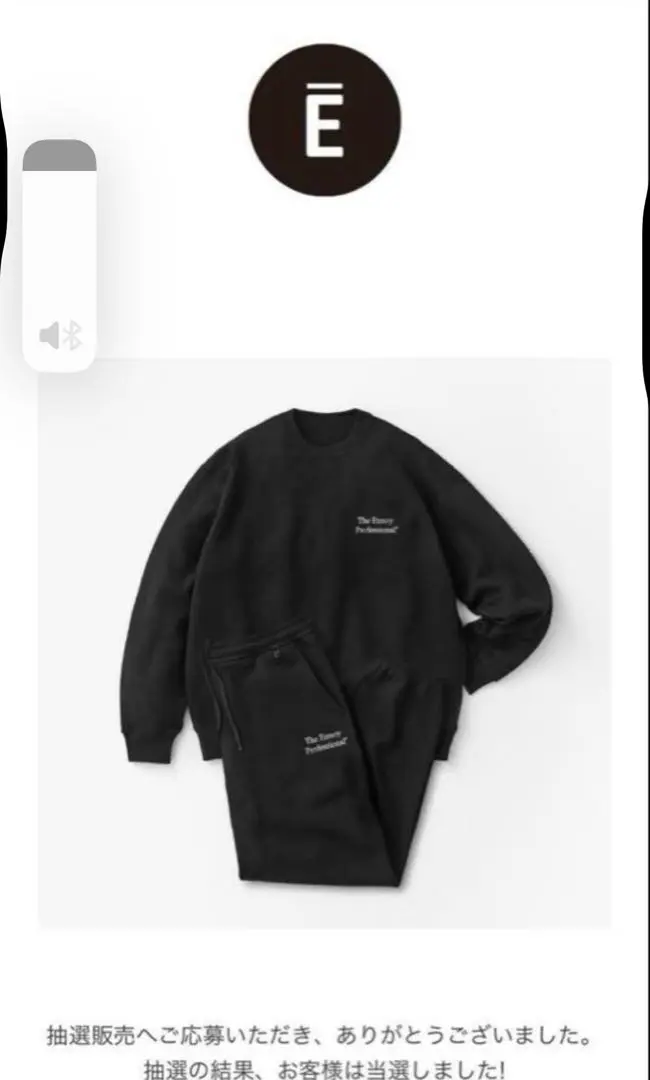650x1080 pixels.
Task: Adjust the volume slider level
Action: [59, 256]
